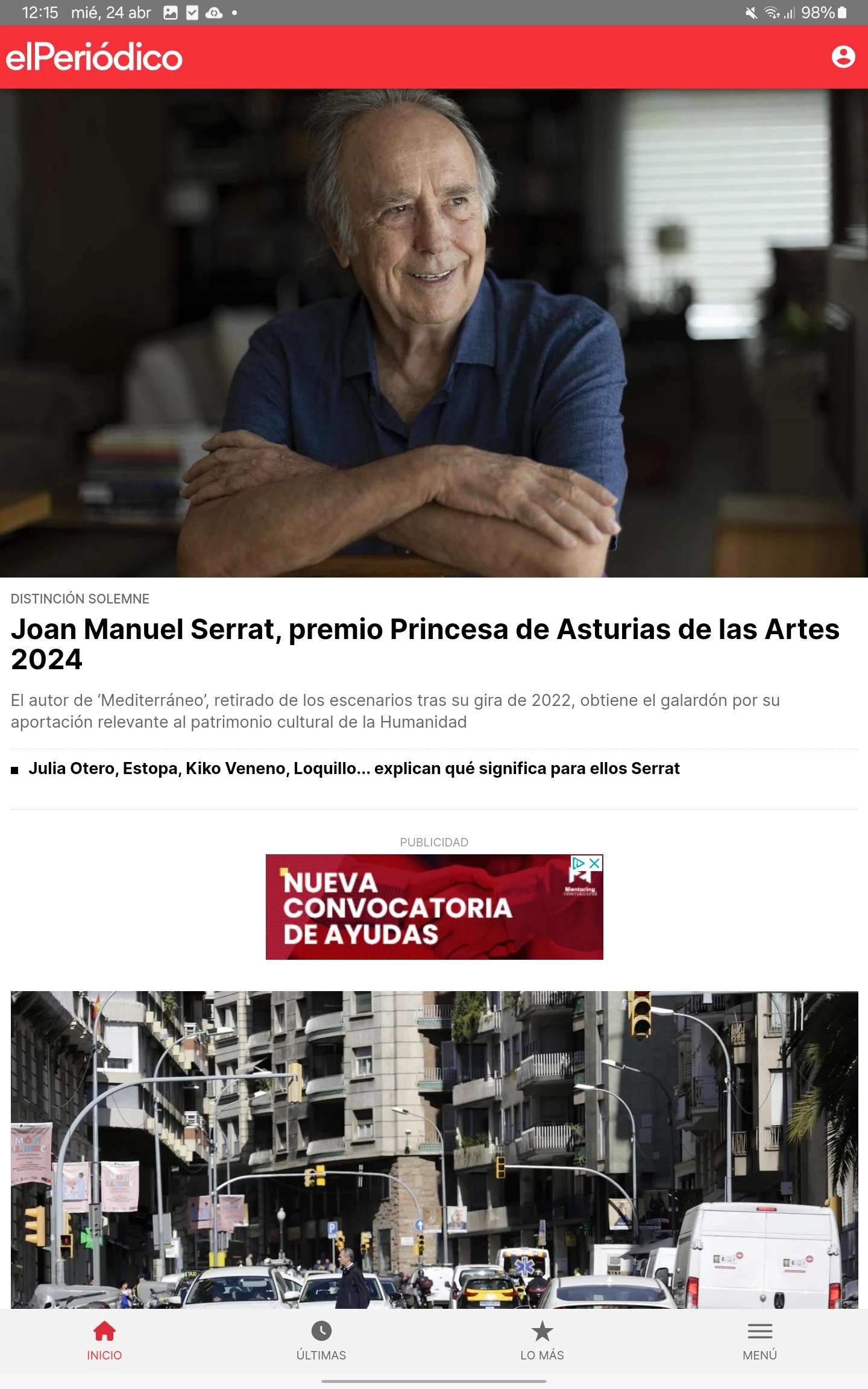
Task: Open the Menú tab
Action: click(x=759, y=1341)
